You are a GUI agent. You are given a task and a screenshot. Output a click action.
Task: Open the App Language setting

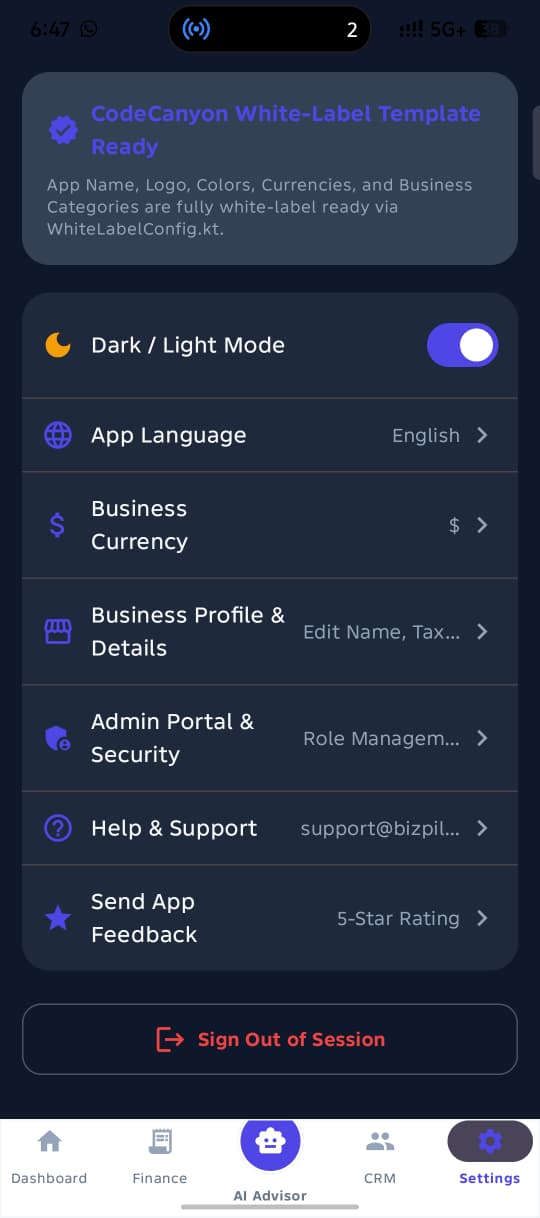270,435
